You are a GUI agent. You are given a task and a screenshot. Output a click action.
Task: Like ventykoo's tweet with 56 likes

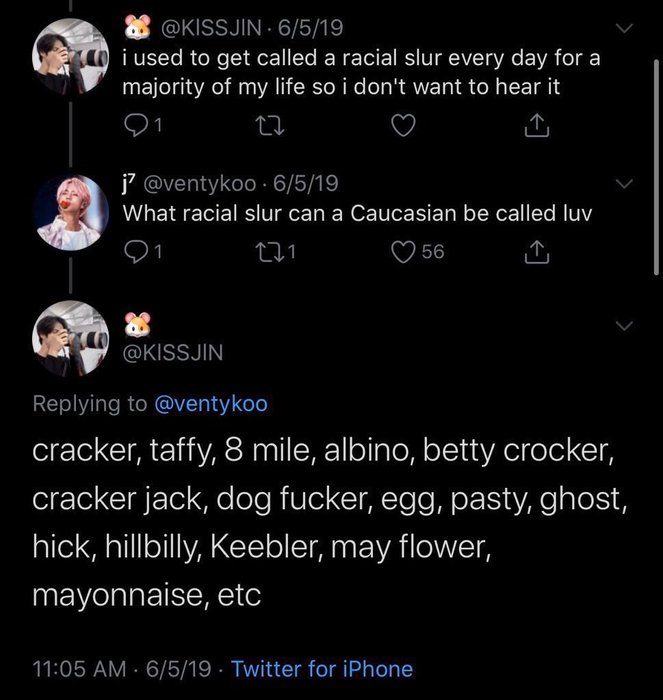tap(404, 254)
